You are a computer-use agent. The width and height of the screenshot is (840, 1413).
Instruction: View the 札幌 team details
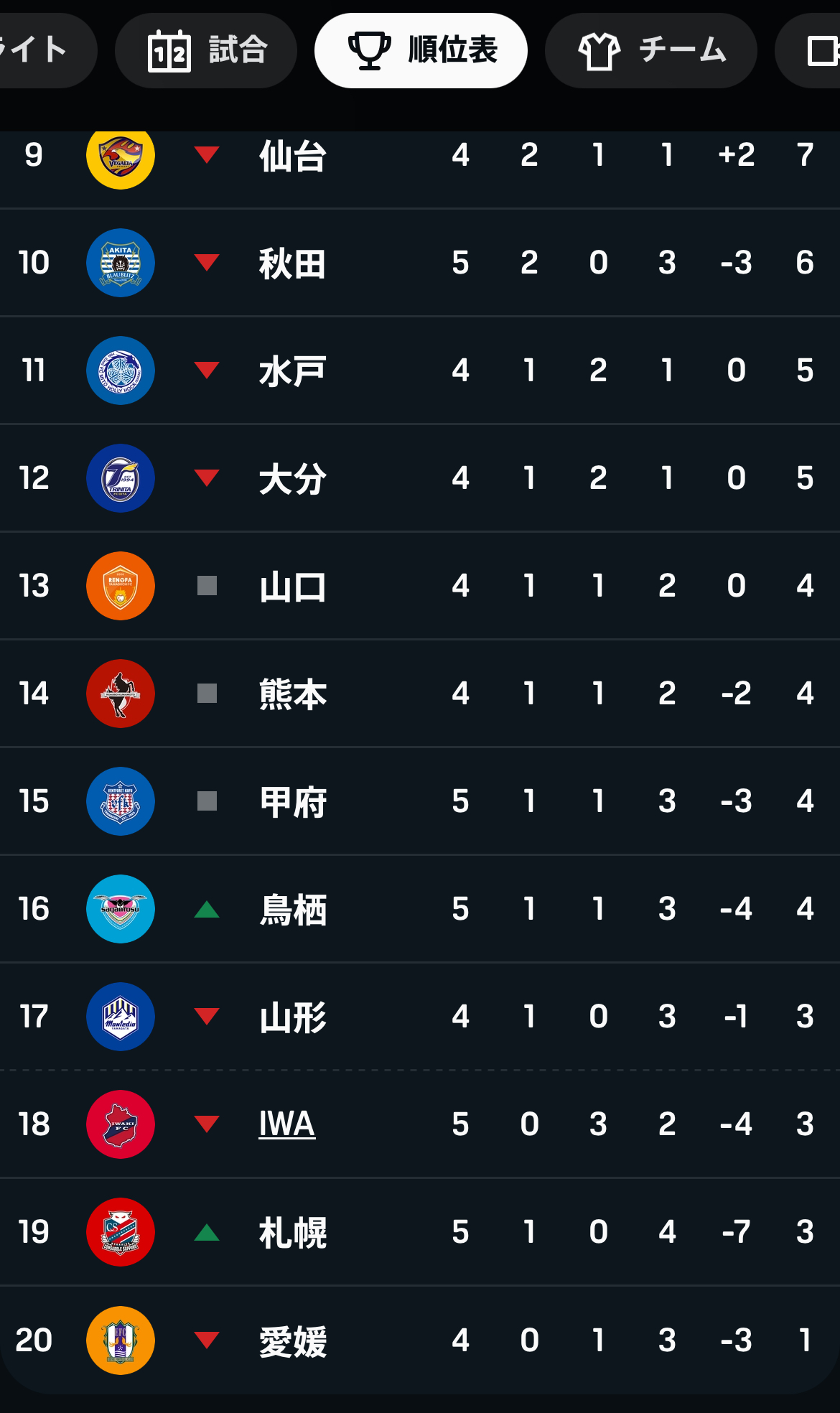(420, 1232)
